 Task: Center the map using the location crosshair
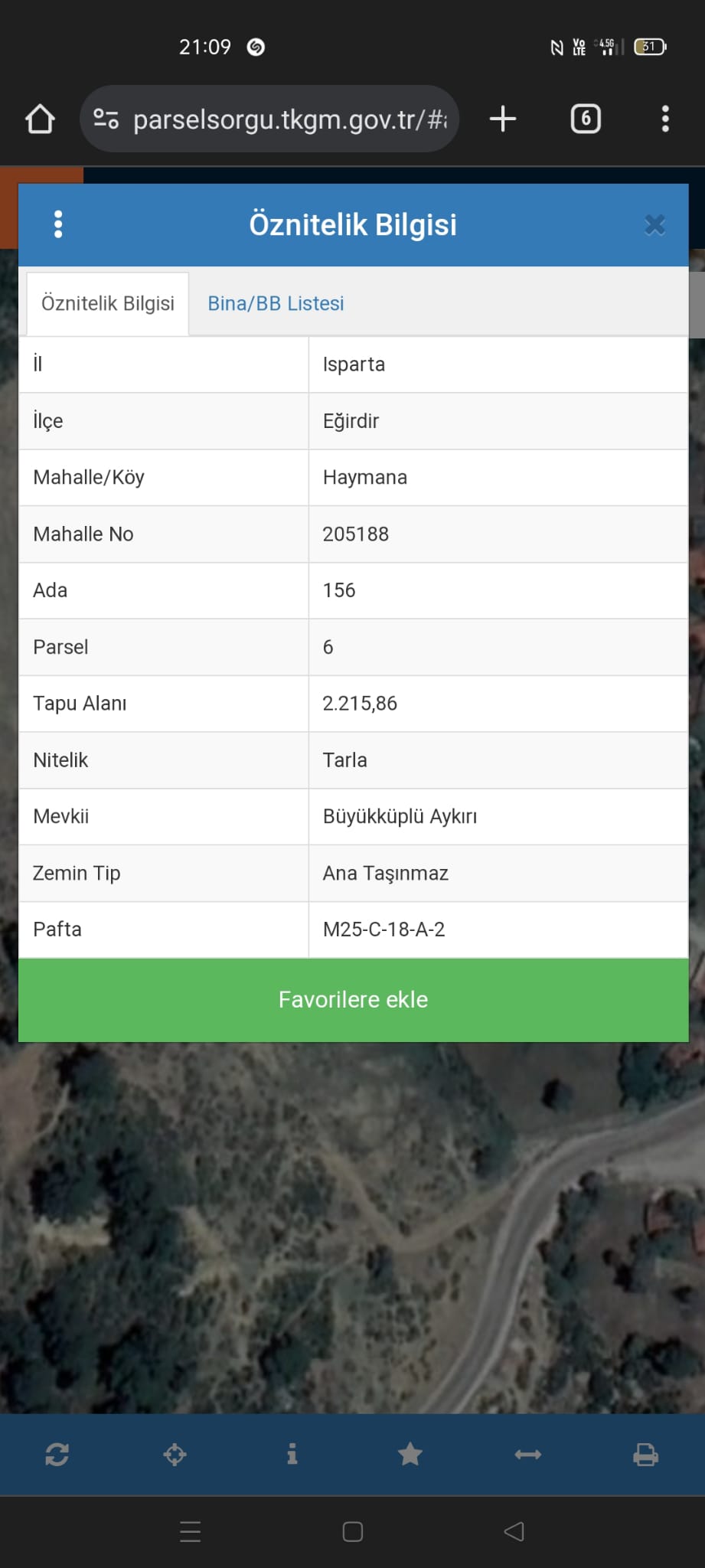point(175,1454)
